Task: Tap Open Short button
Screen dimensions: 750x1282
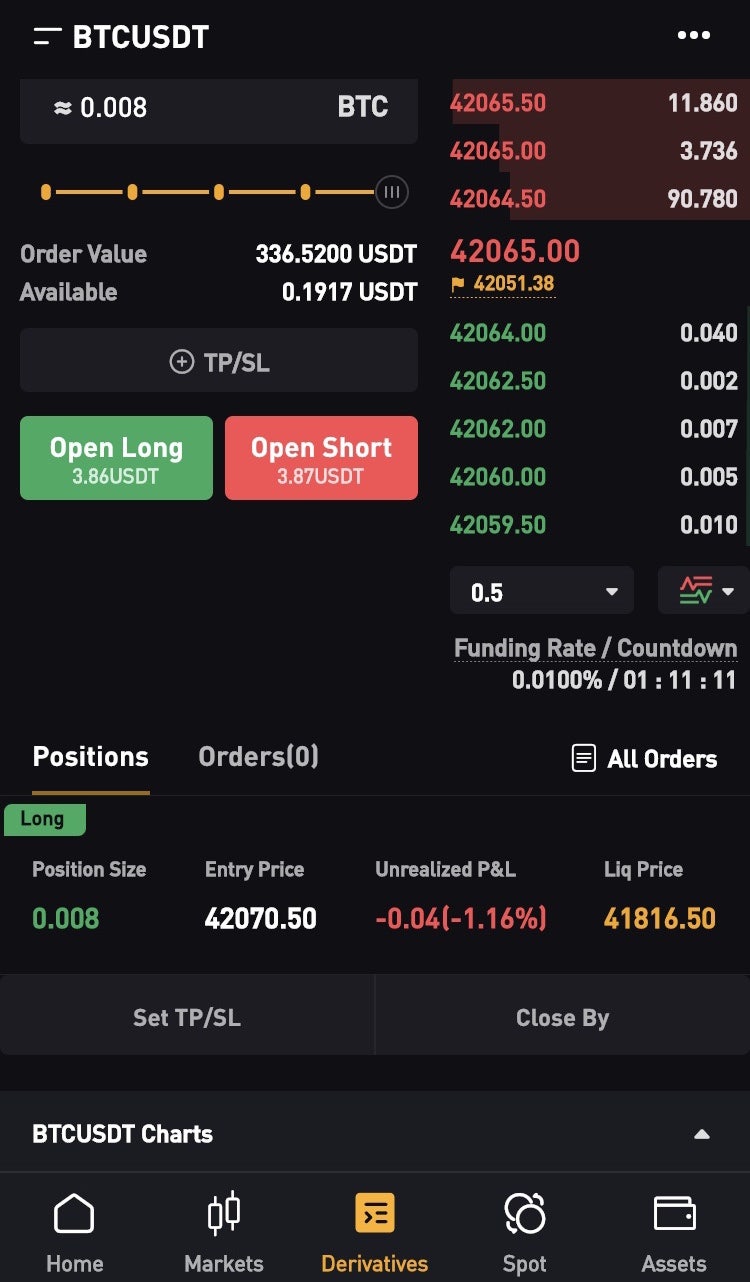Action: (321, 458)
